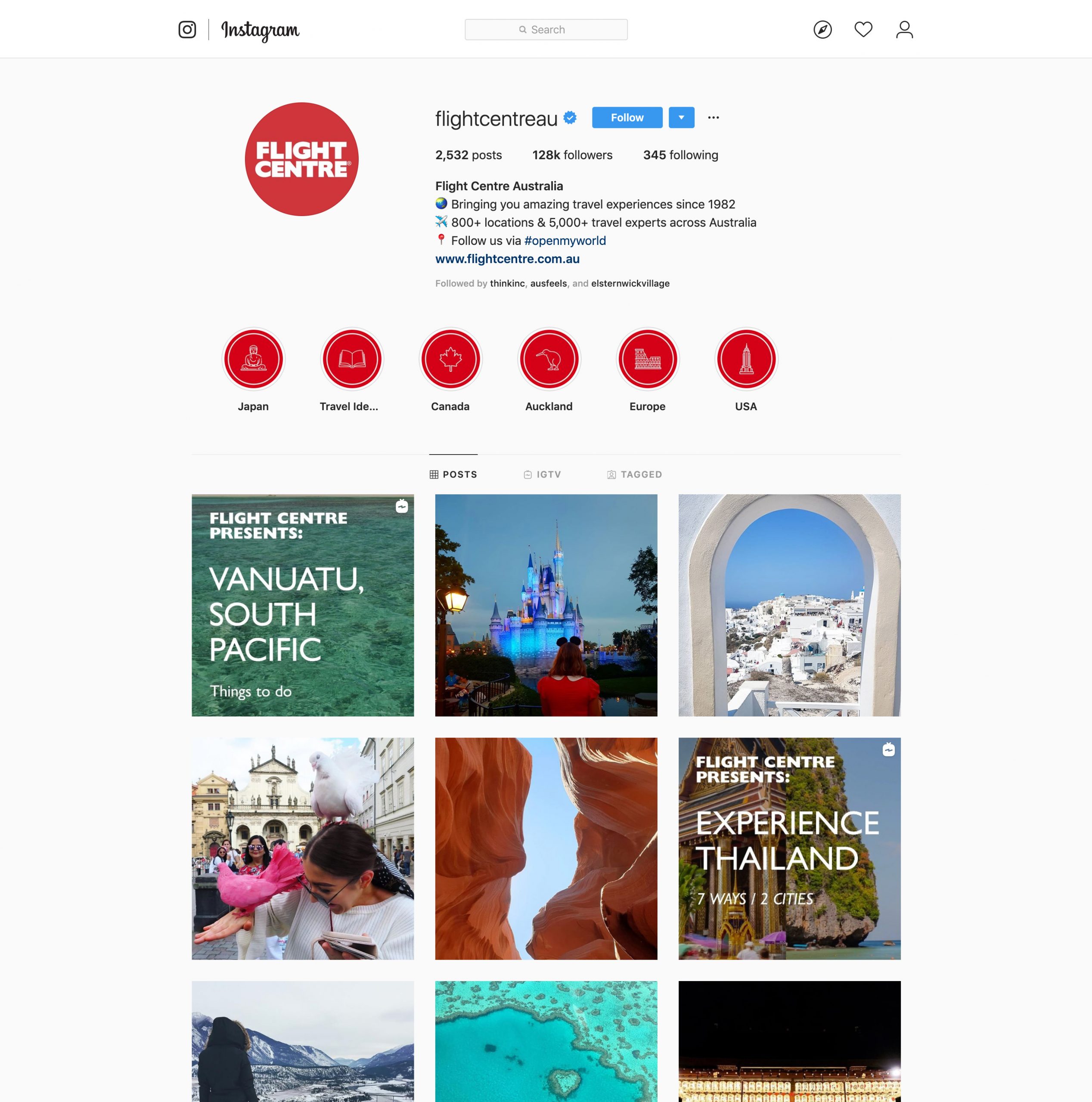
Task: Open the #openmyworld hashtag link
Action: [x=565, y=241]
